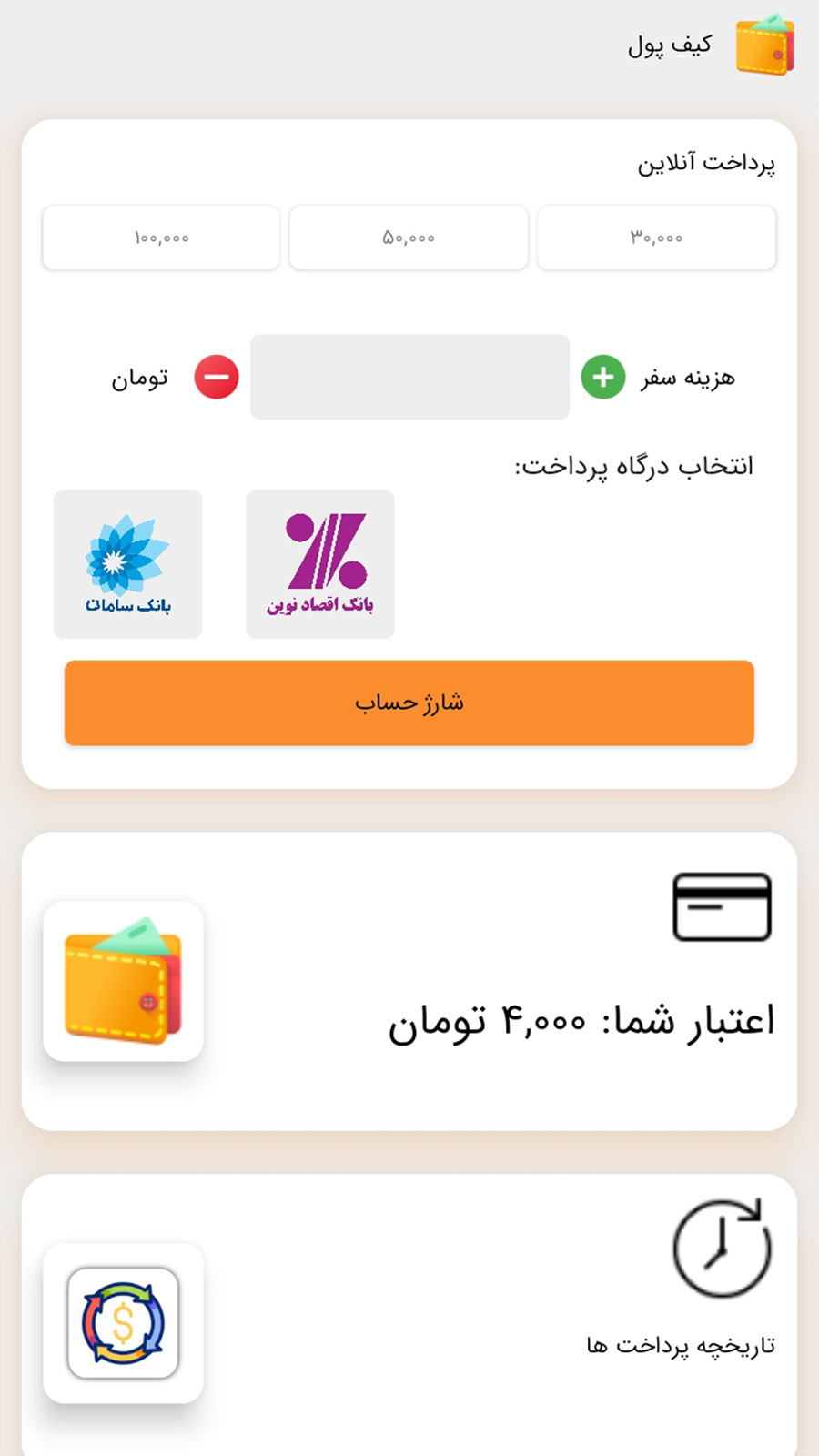This screenshot has height=1456, width=819.
Task: Choose the 50,000 preset amount
Action: click(x=409, y=238)
